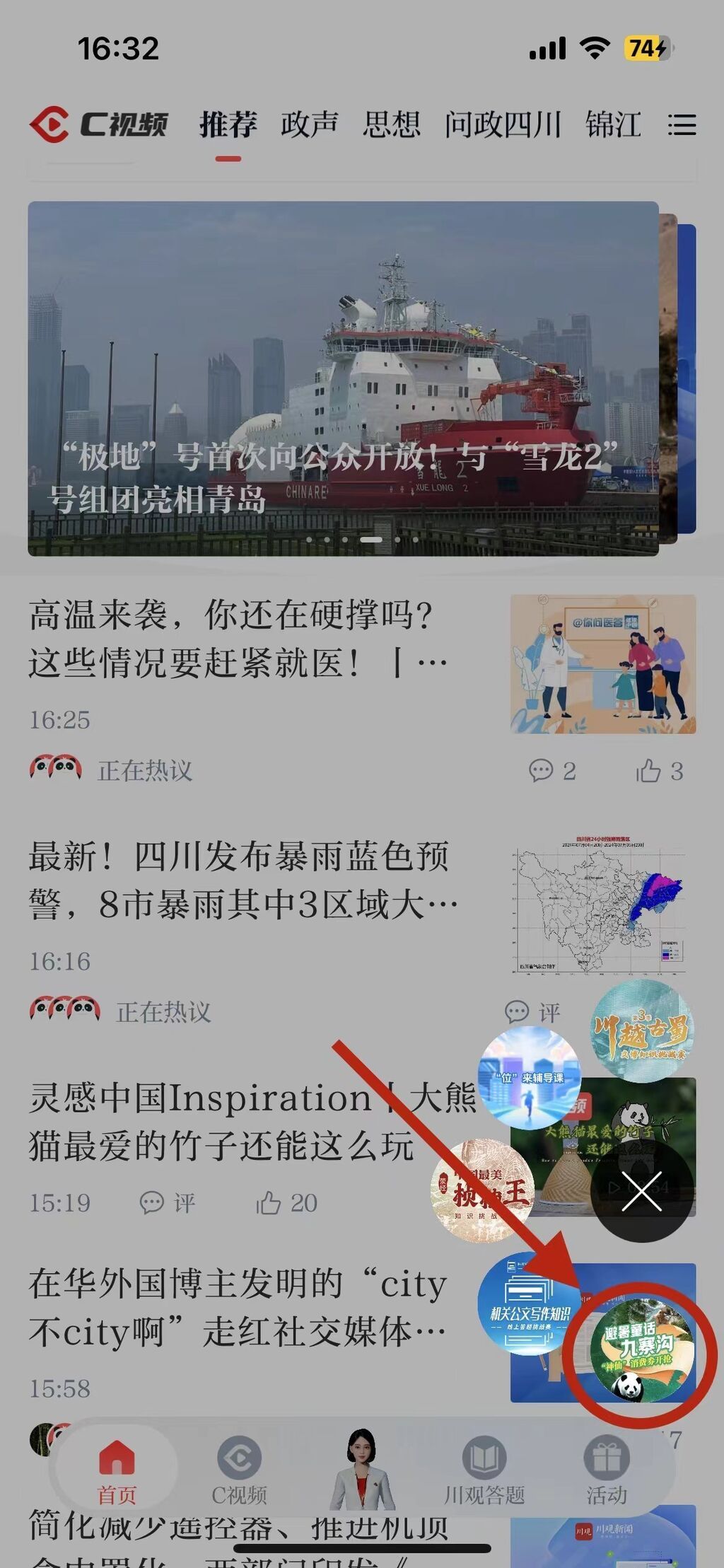Screen dimensions: 724x1568
Task: Like the 高温来袭 article
Action: click(x=659, y=771)
